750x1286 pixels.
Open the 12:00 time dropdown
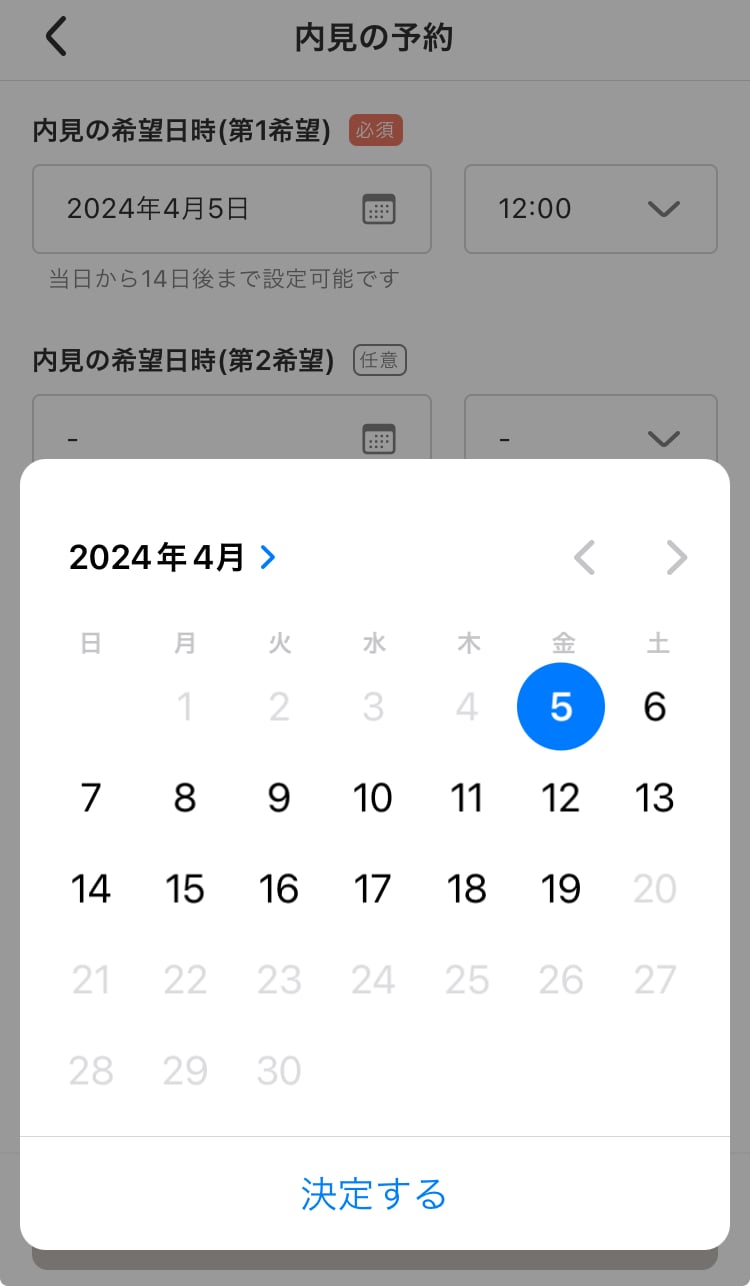click(x=590, y=209)
